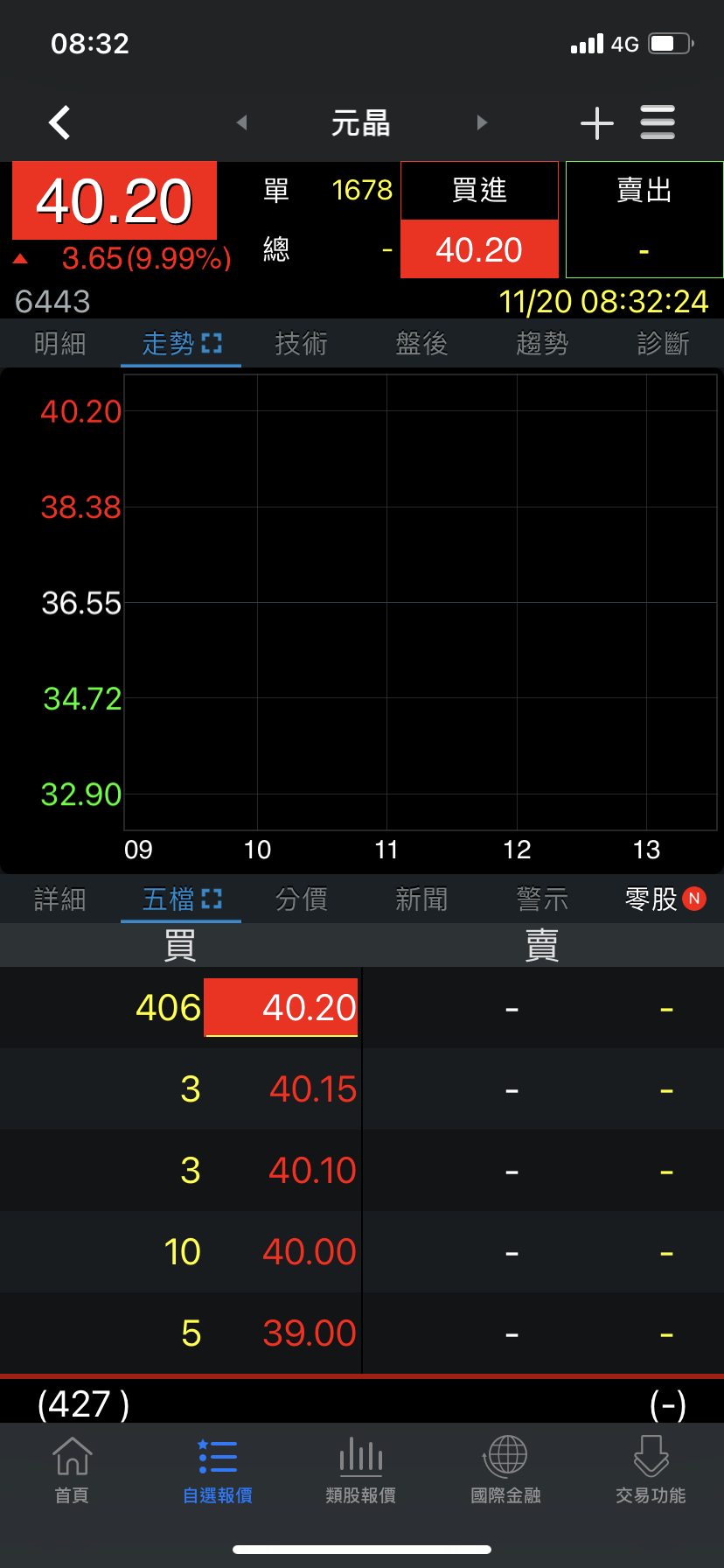Open the 技術 tab
The image size is (724, 1568).
point(302,344)
